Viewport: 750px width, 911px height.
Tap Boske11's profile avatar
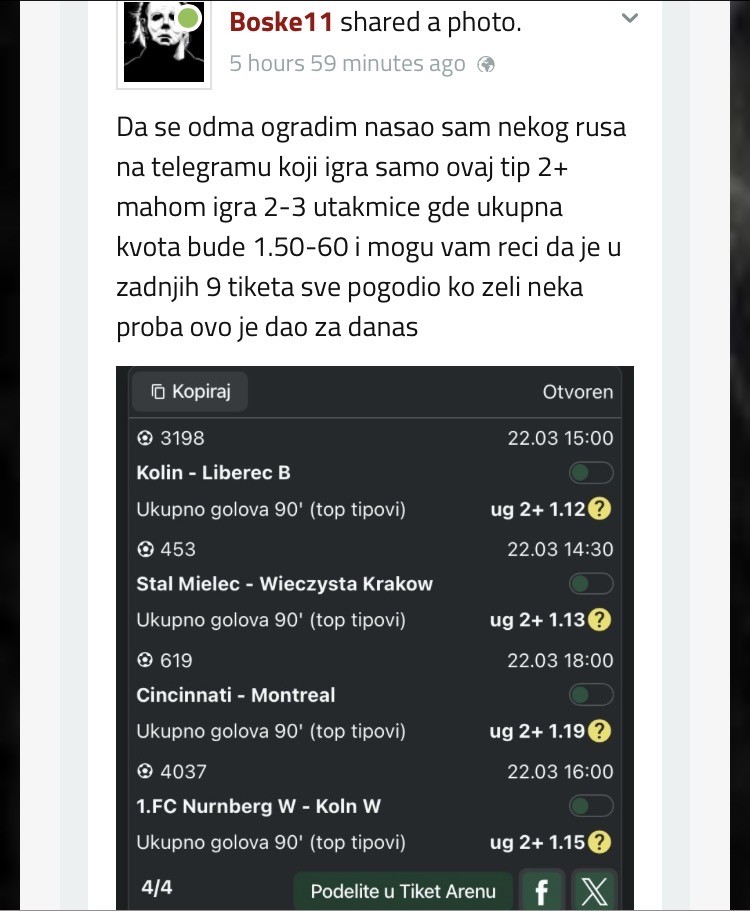click(163, 41)
